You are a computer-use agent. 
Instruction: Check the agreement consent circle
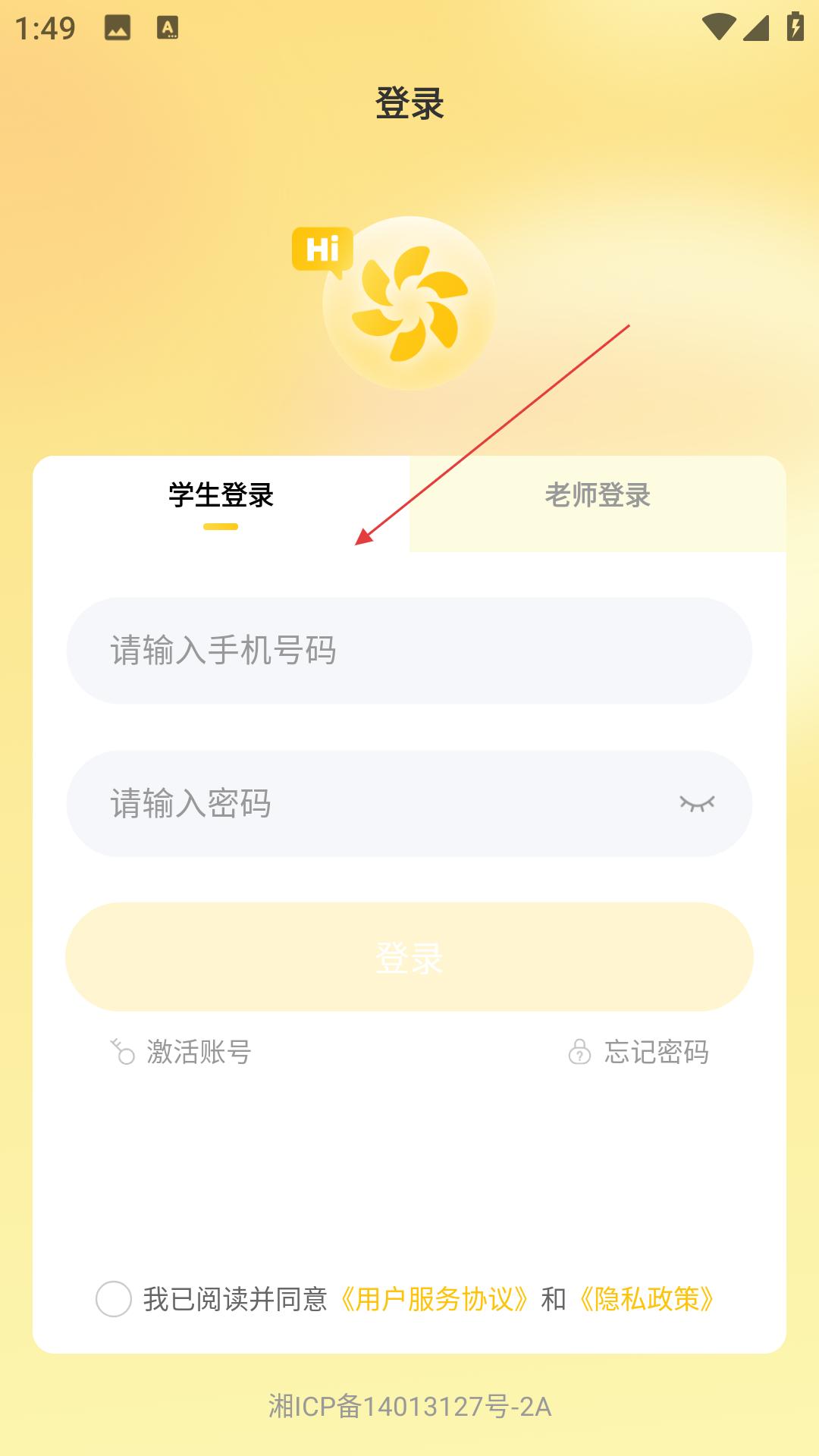[114, 1299]
